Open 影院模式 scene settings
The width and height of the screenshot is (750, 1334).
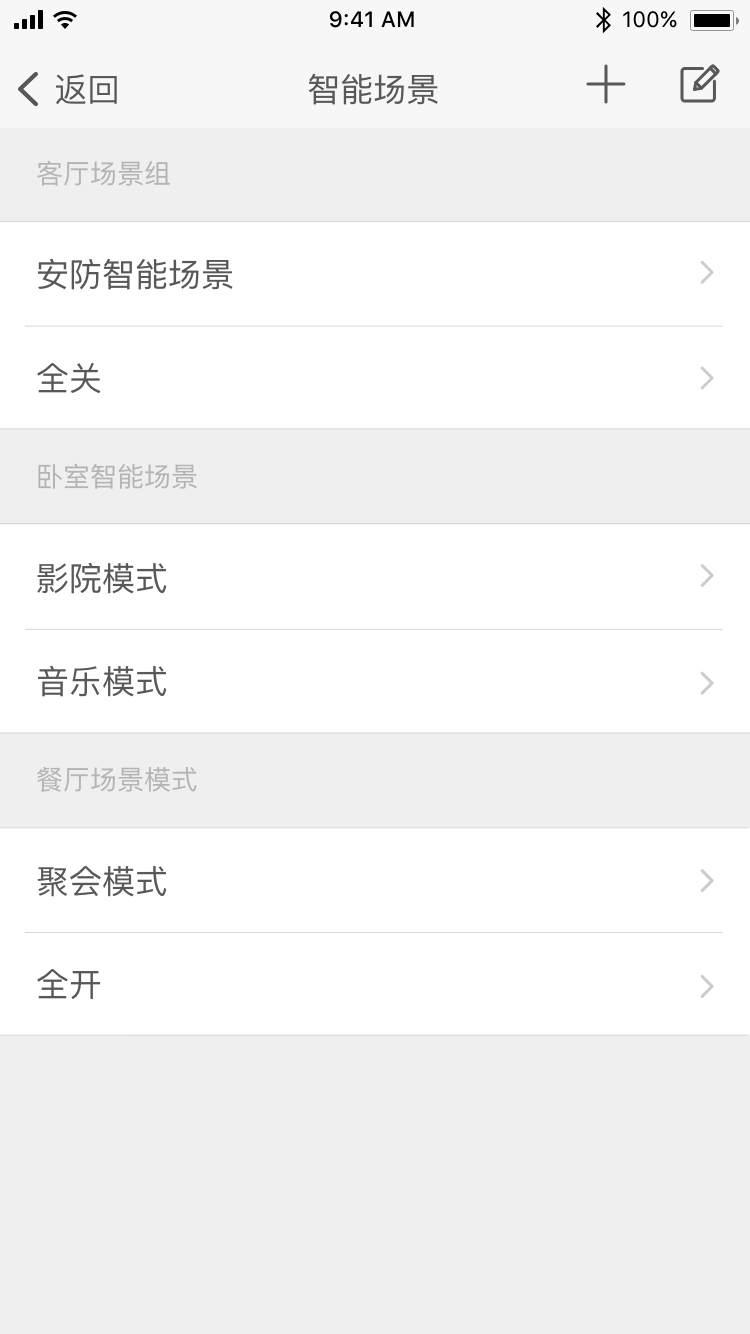click(x=375, y=577)
